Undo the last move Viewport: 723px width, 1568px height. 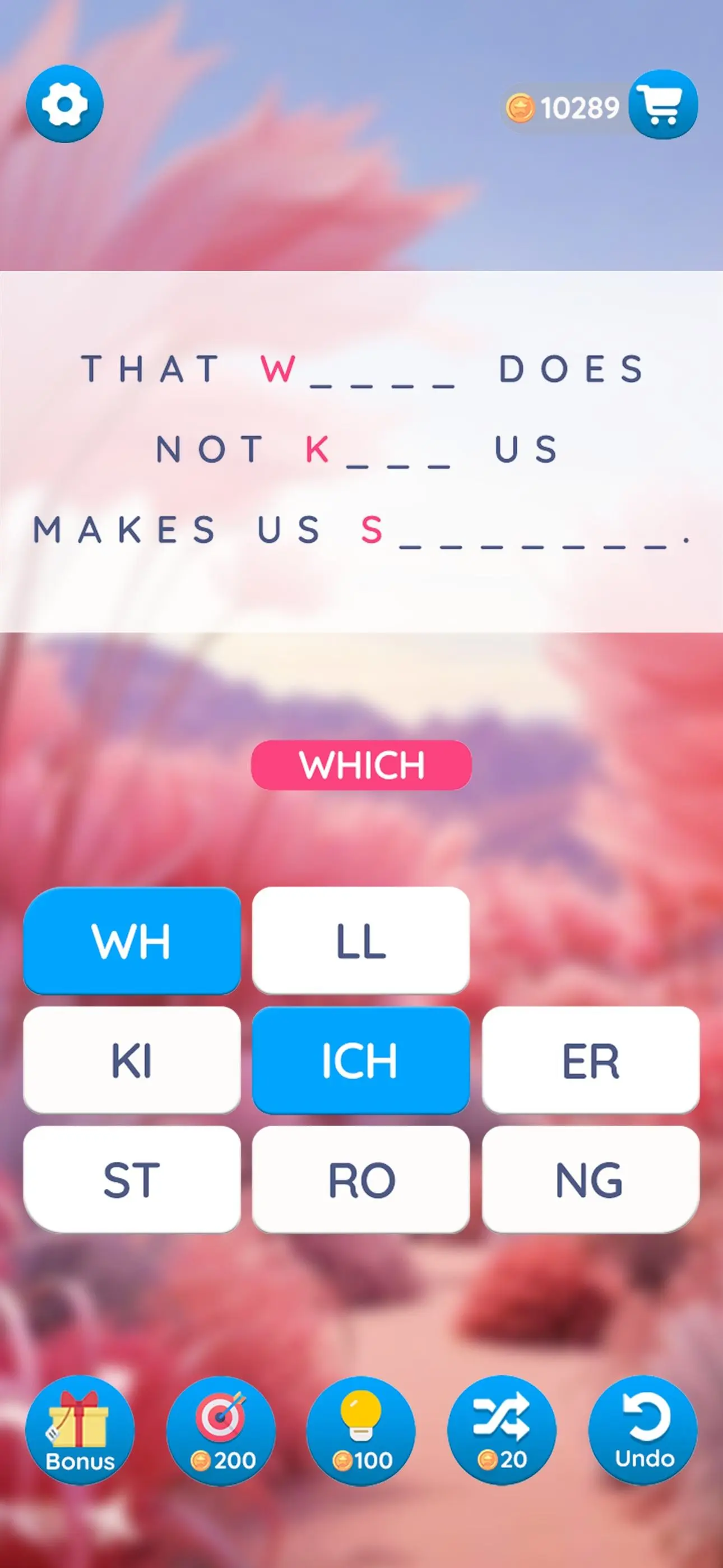(643, 1431)
